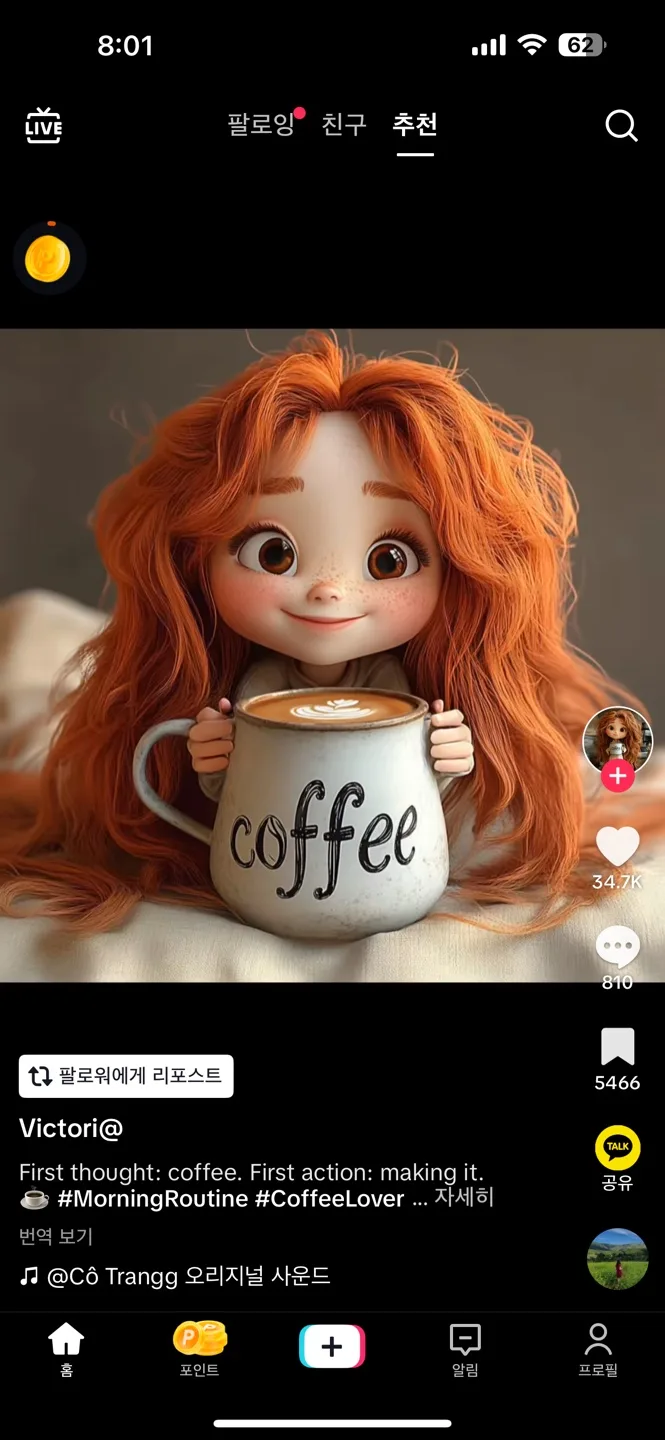Go to the 프로필 tab
The height and width of the screenshot is (1440, 665).
[x=598, y=1350]
